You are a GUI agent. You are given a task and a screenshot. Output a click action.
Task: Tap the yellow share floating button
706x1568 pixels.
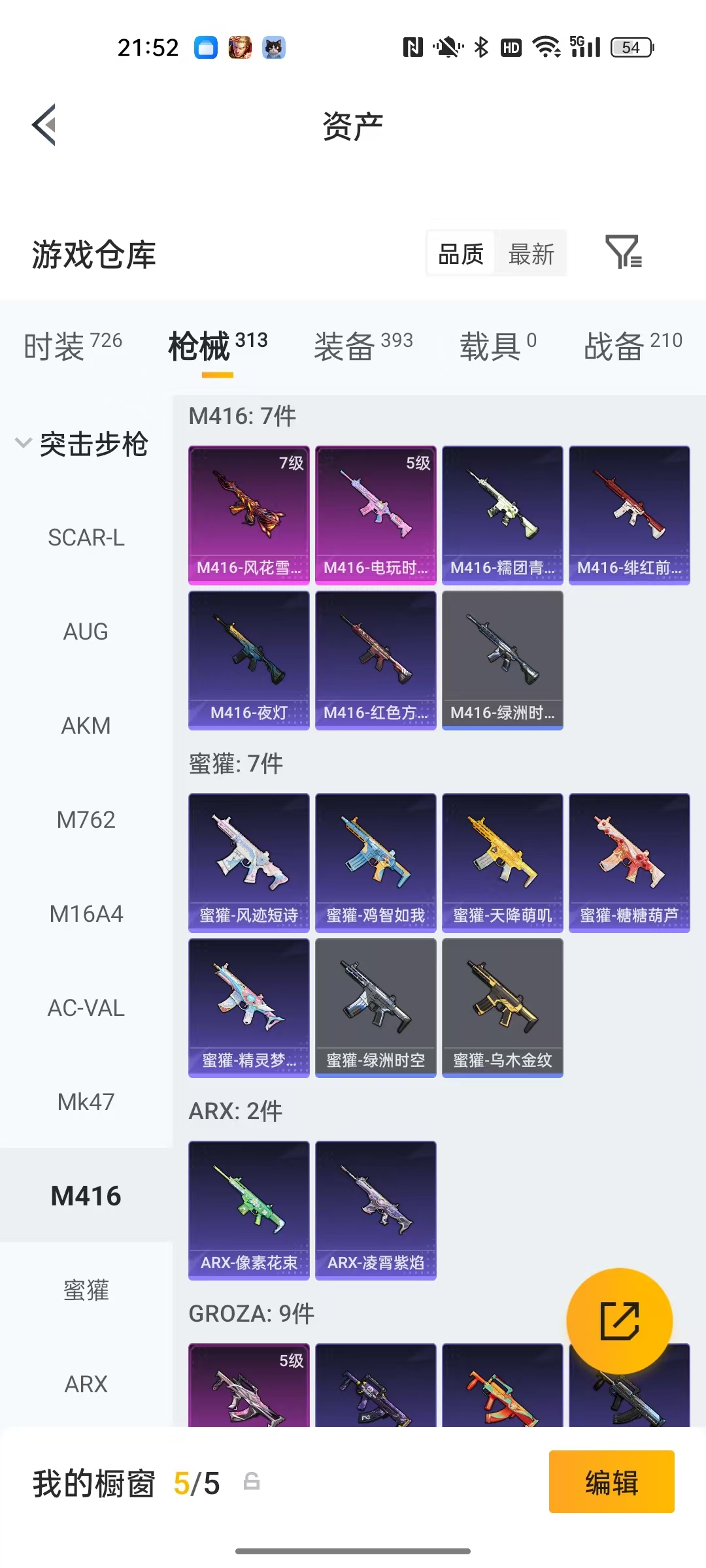(619, 1321)
